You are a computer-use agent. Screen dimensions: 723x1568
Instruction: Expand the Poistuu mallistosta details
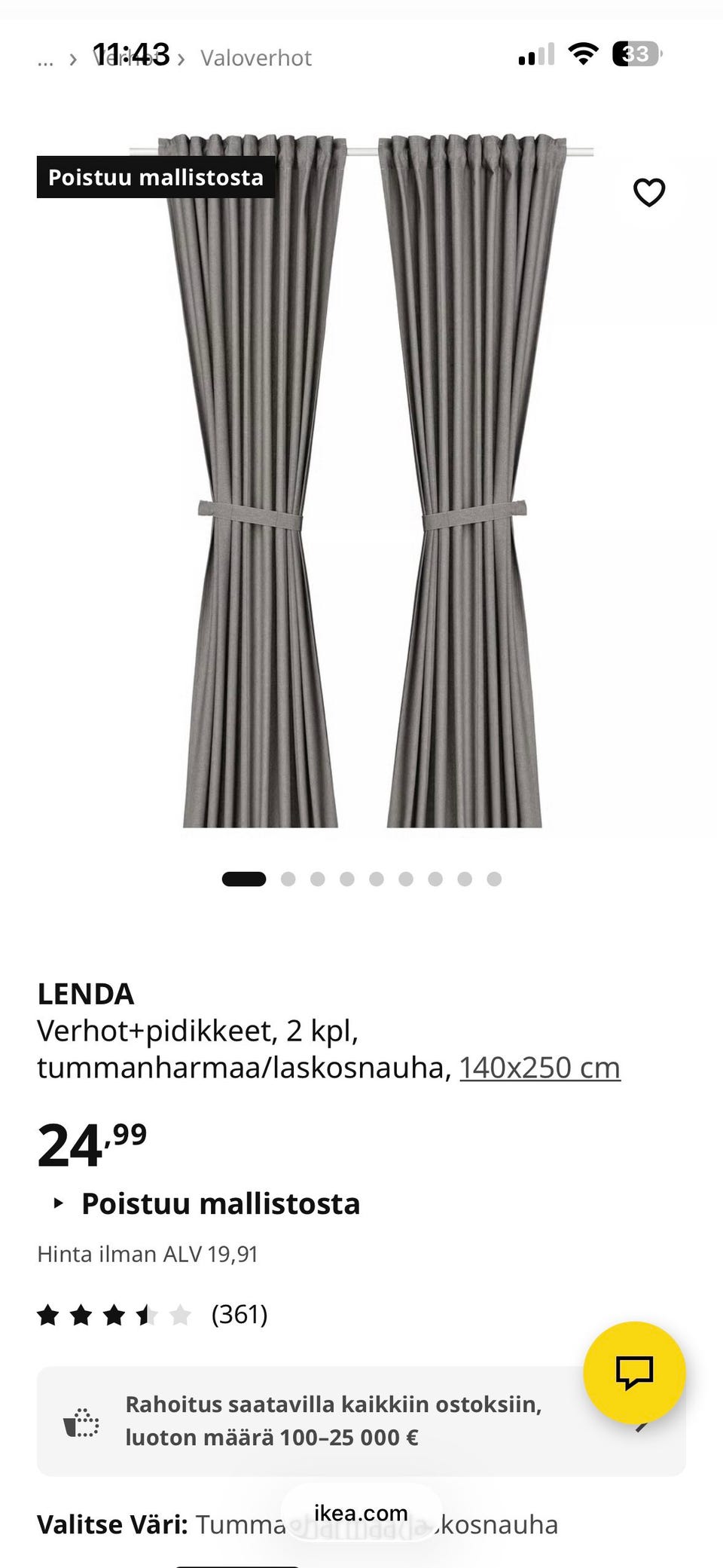point(220,1204)
